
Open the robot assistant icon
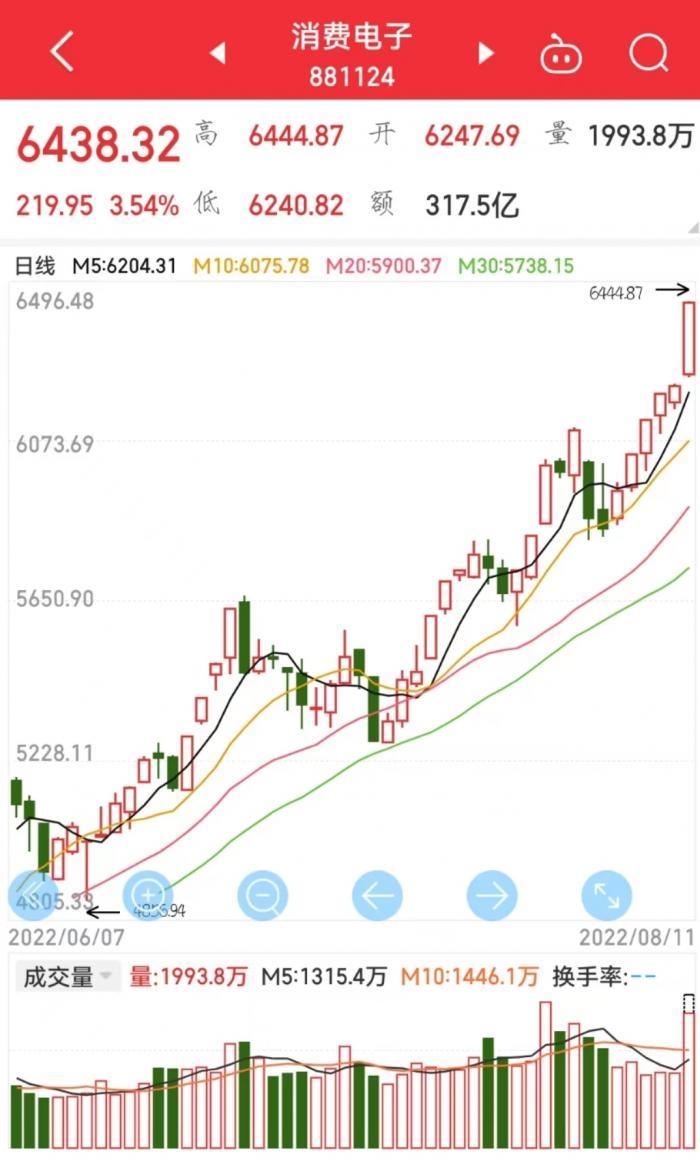pos(561,53)
